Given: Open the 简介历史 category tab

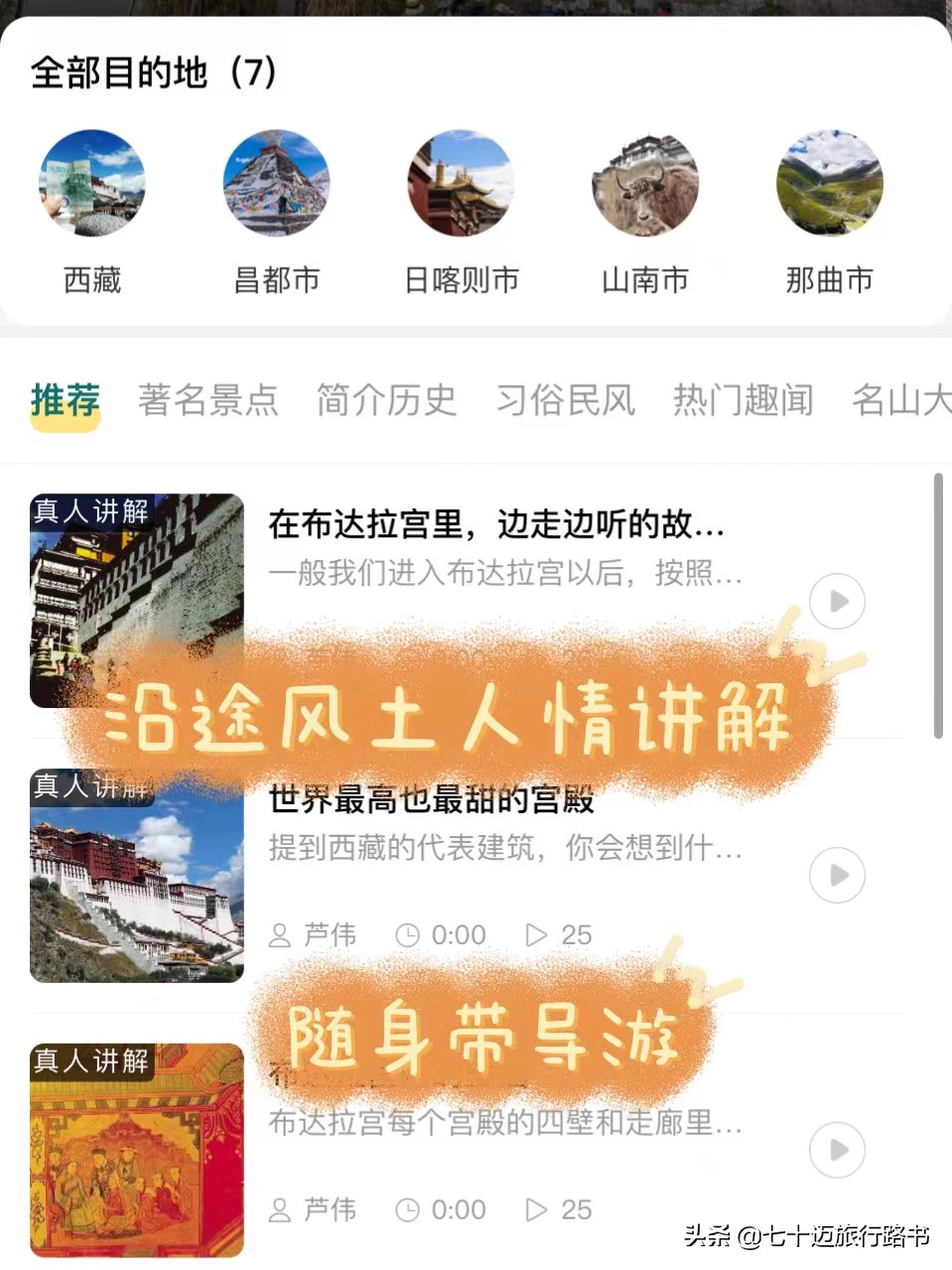Looking at the screenshot, I should pos(386,400).
